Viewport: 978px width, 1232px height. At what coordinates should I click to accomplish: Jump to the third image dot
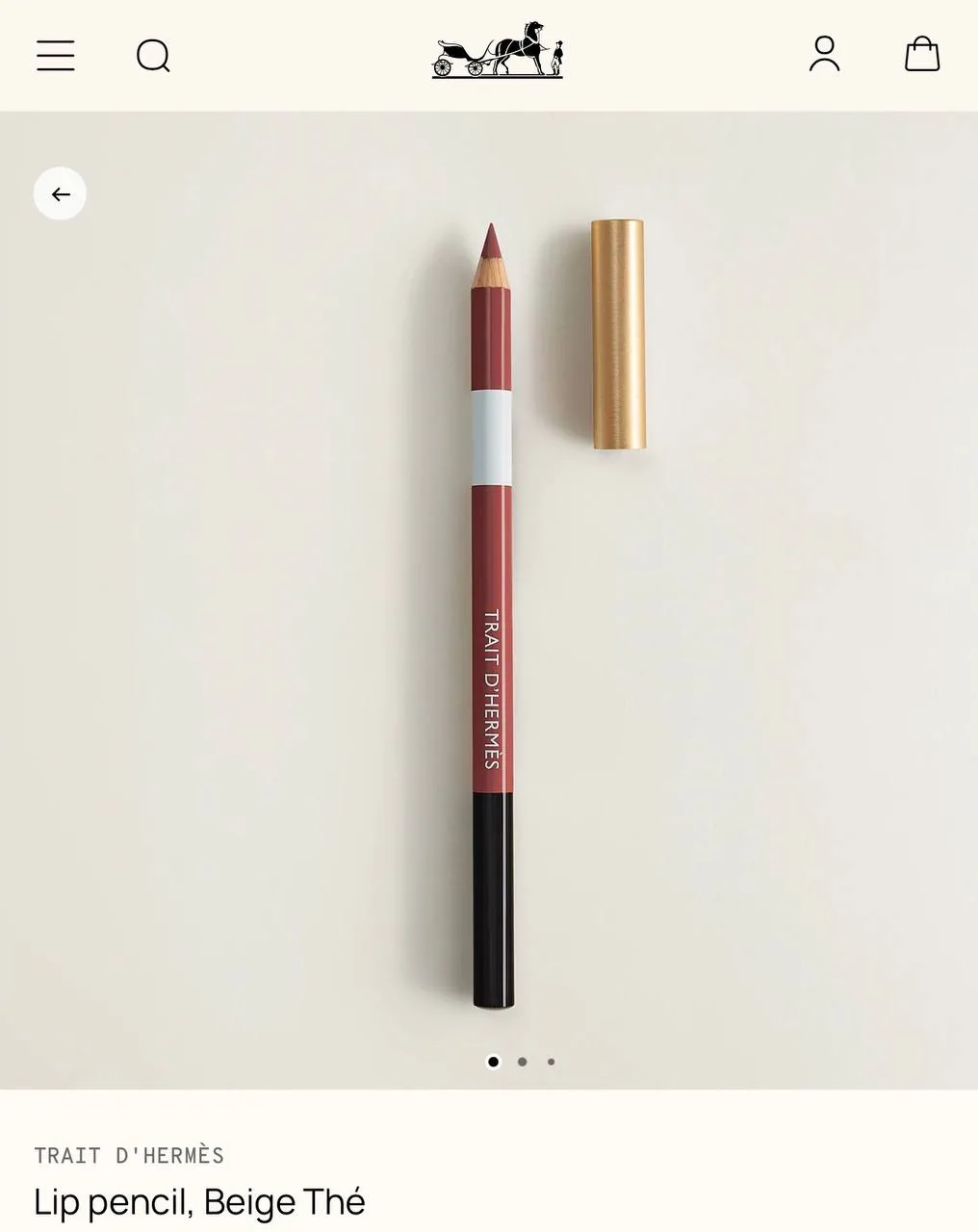coord(551,1062)
